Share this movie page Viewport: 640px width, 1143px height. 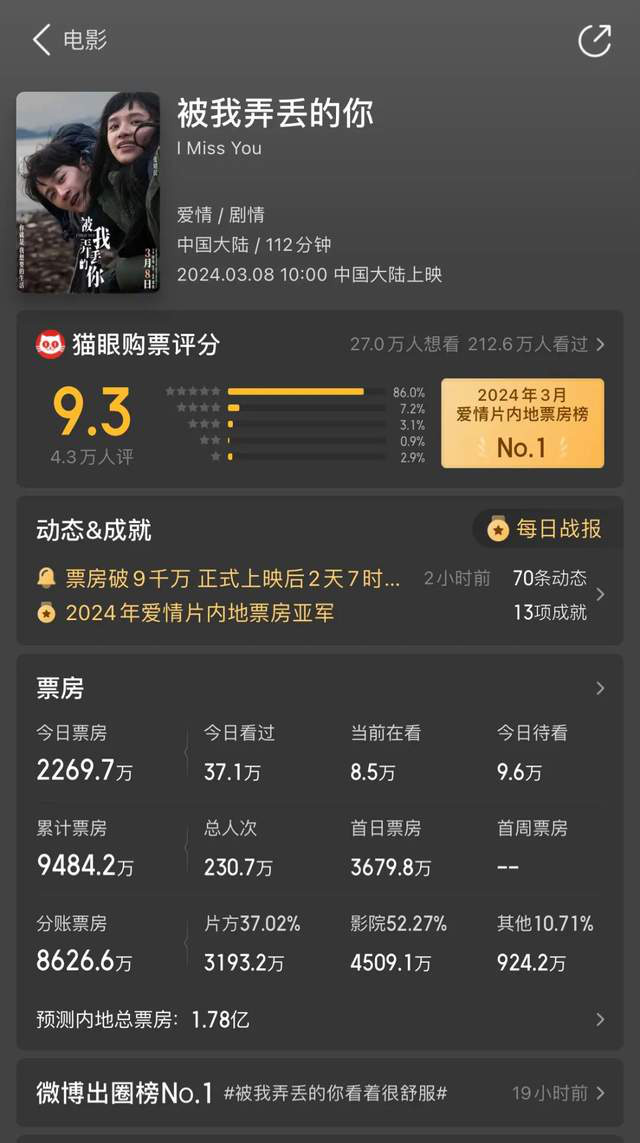click(x=594, y=40)
